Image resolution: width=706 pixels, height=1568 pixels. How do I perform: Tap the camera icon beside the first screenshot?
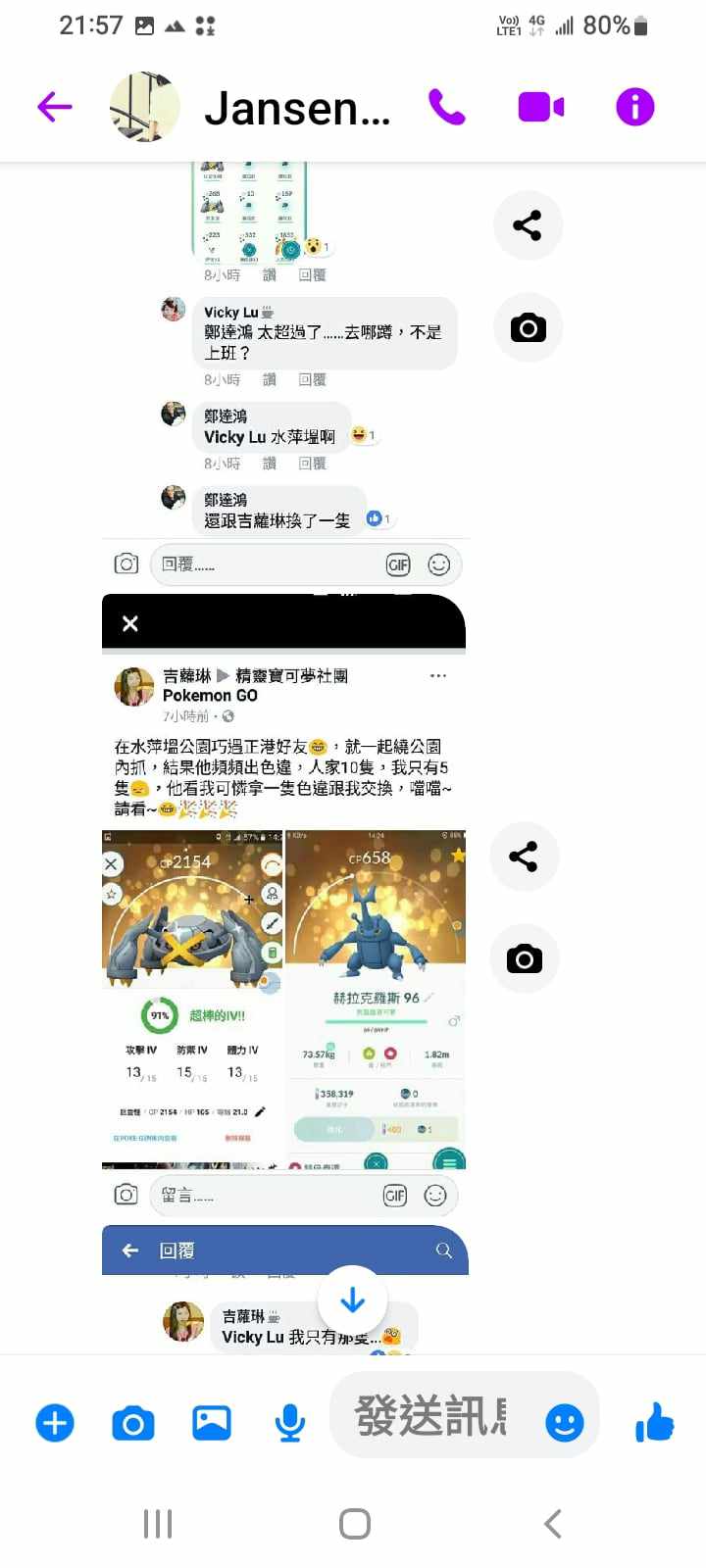pos(528,327)
